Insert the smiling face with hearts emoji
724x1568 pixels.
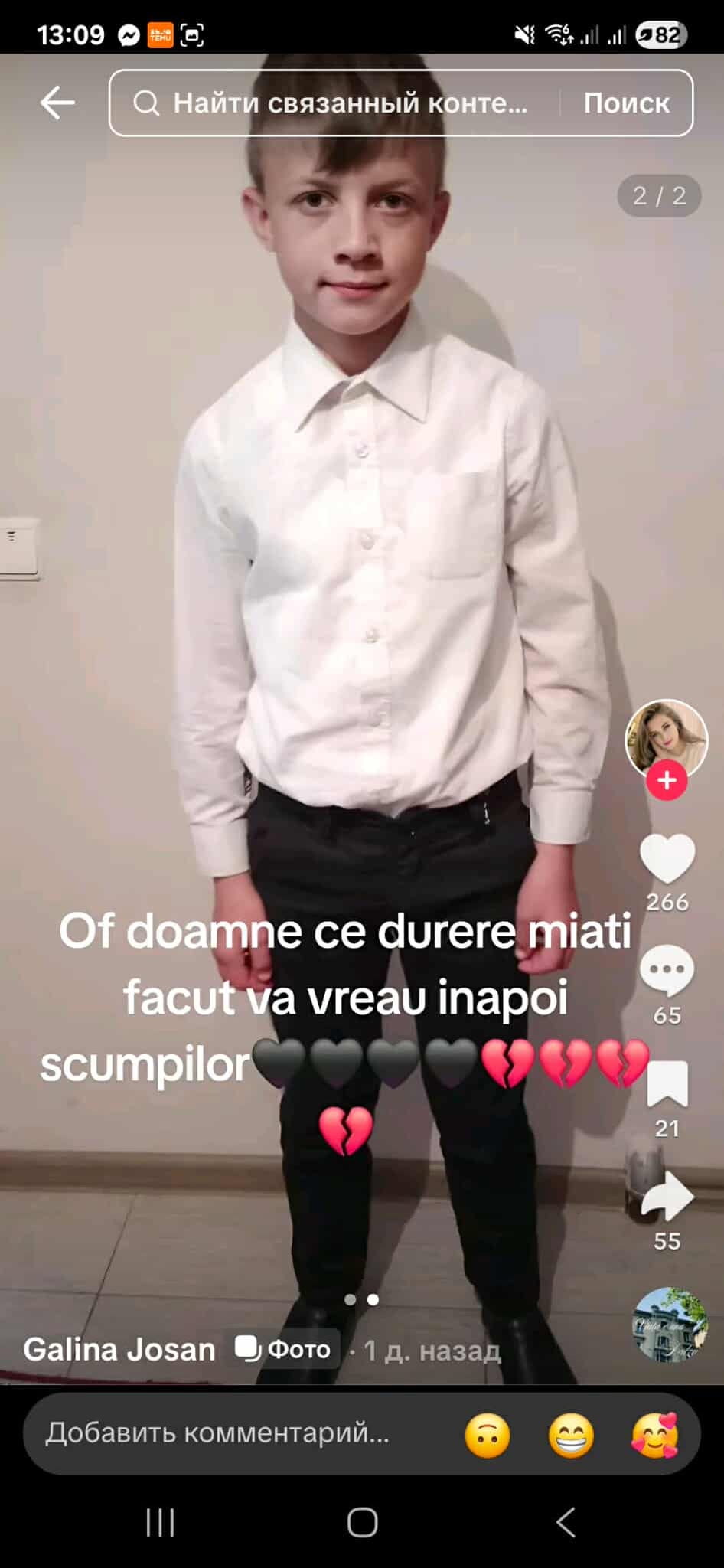pos(654,1434)
